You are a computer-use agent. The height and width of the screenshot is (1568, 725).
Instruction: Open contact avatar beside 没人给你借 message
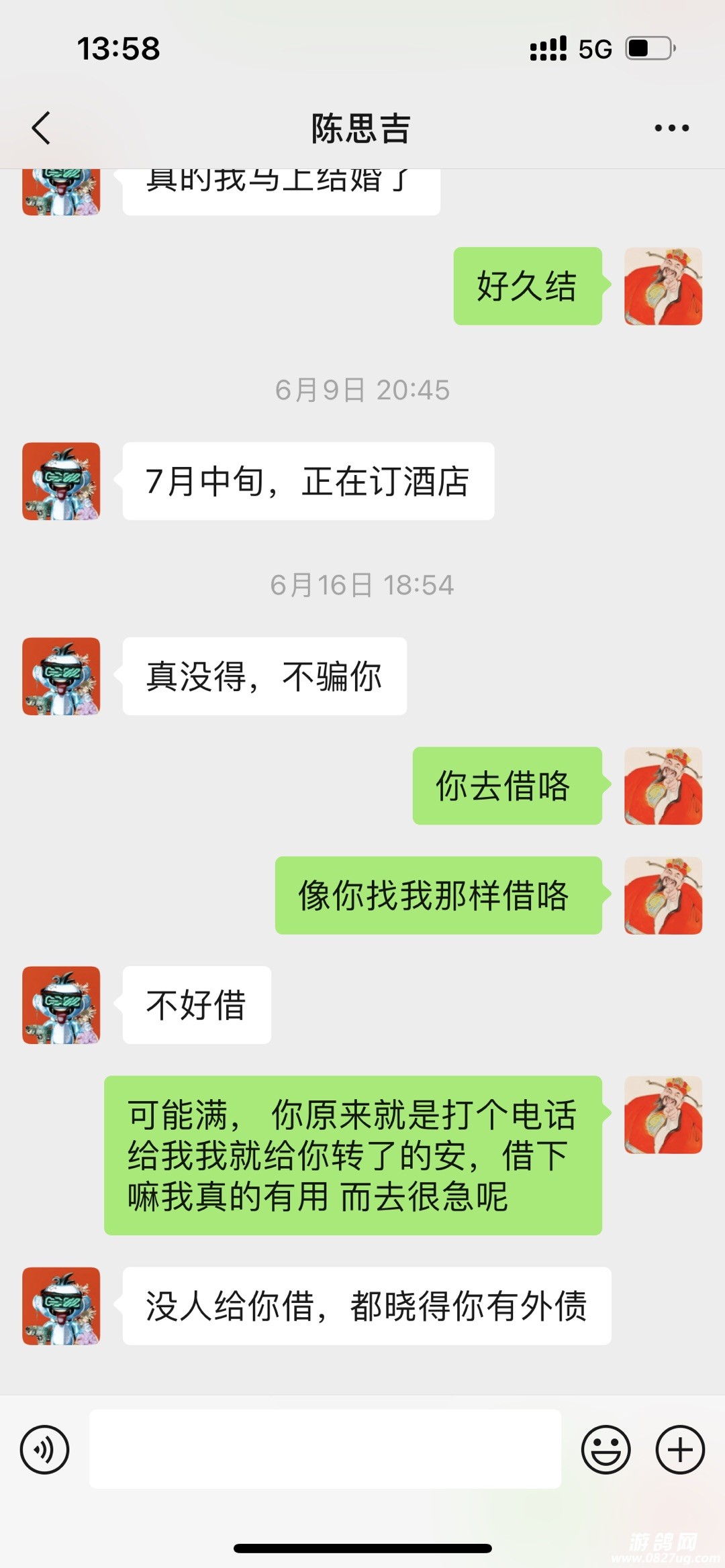point(61,1306)
